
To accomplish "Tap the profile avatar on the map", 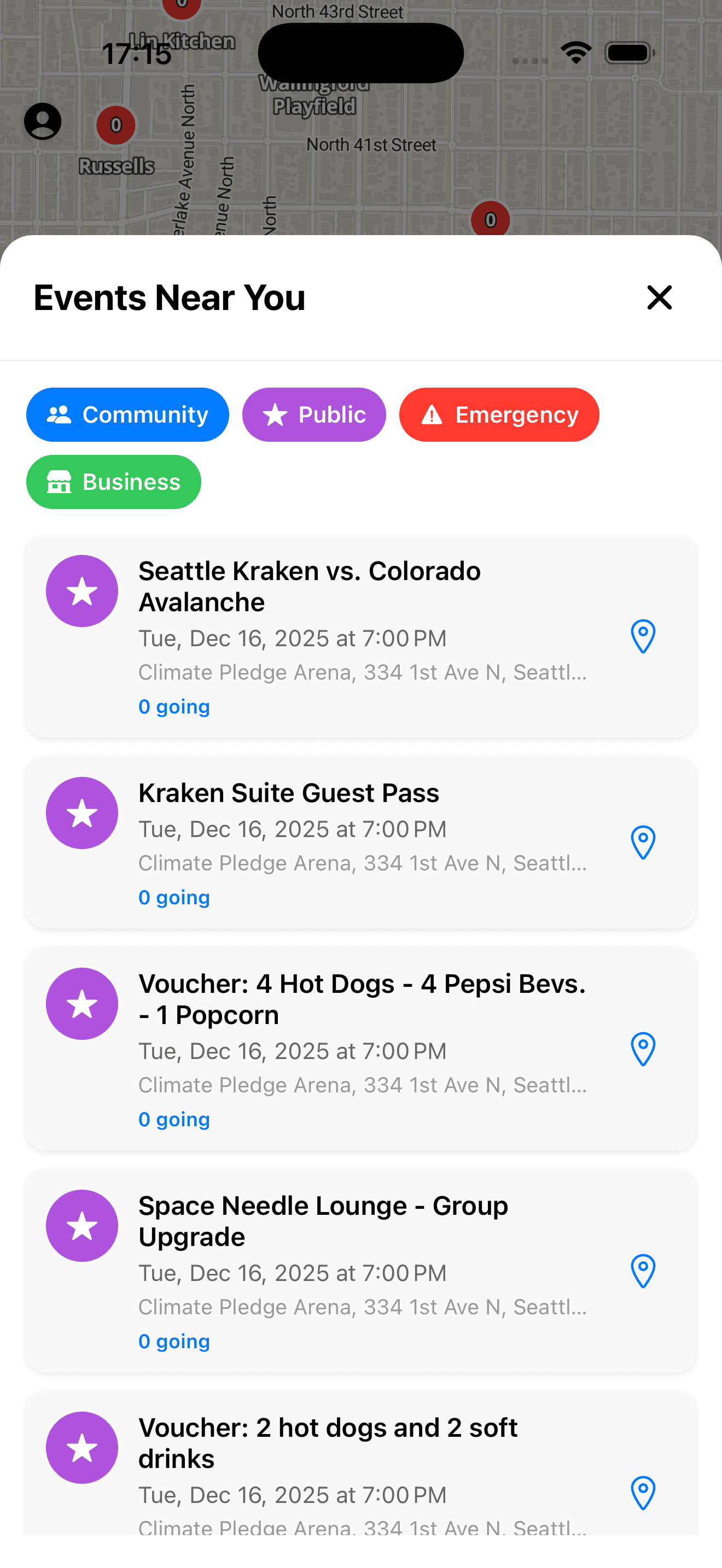I will click(42, 121).
